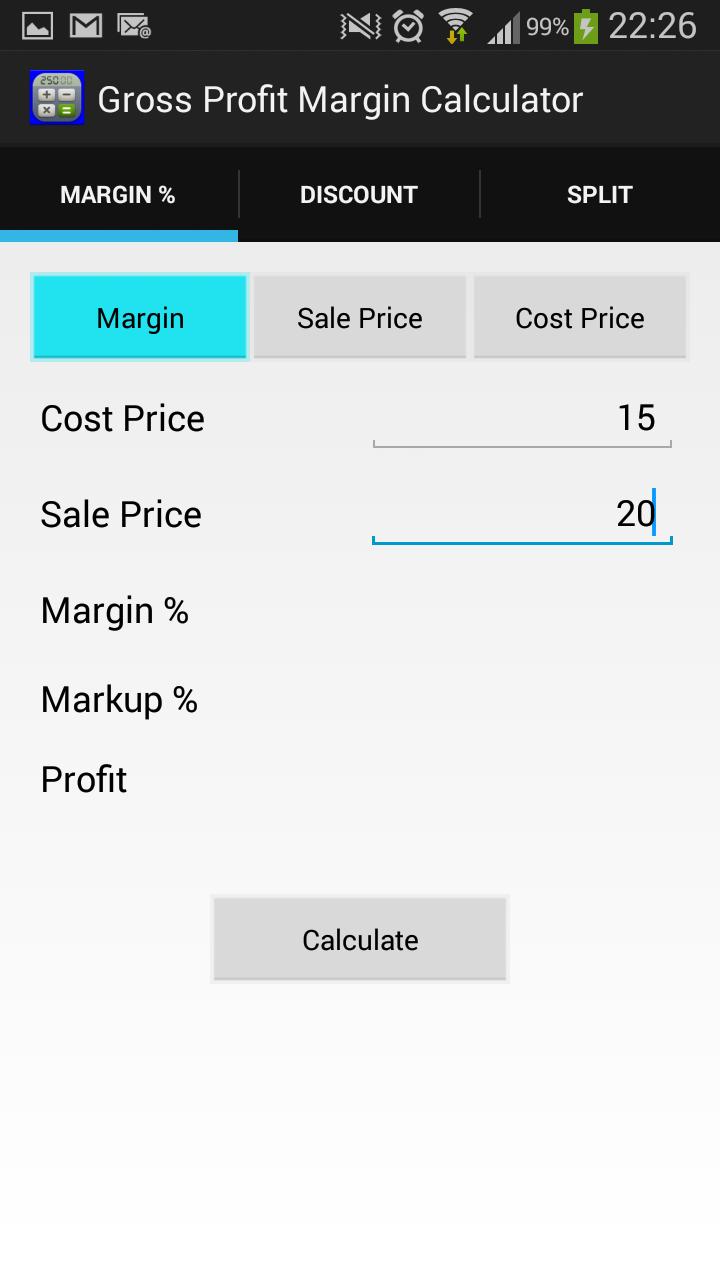Click the Margin % result label

coord(114,610)
